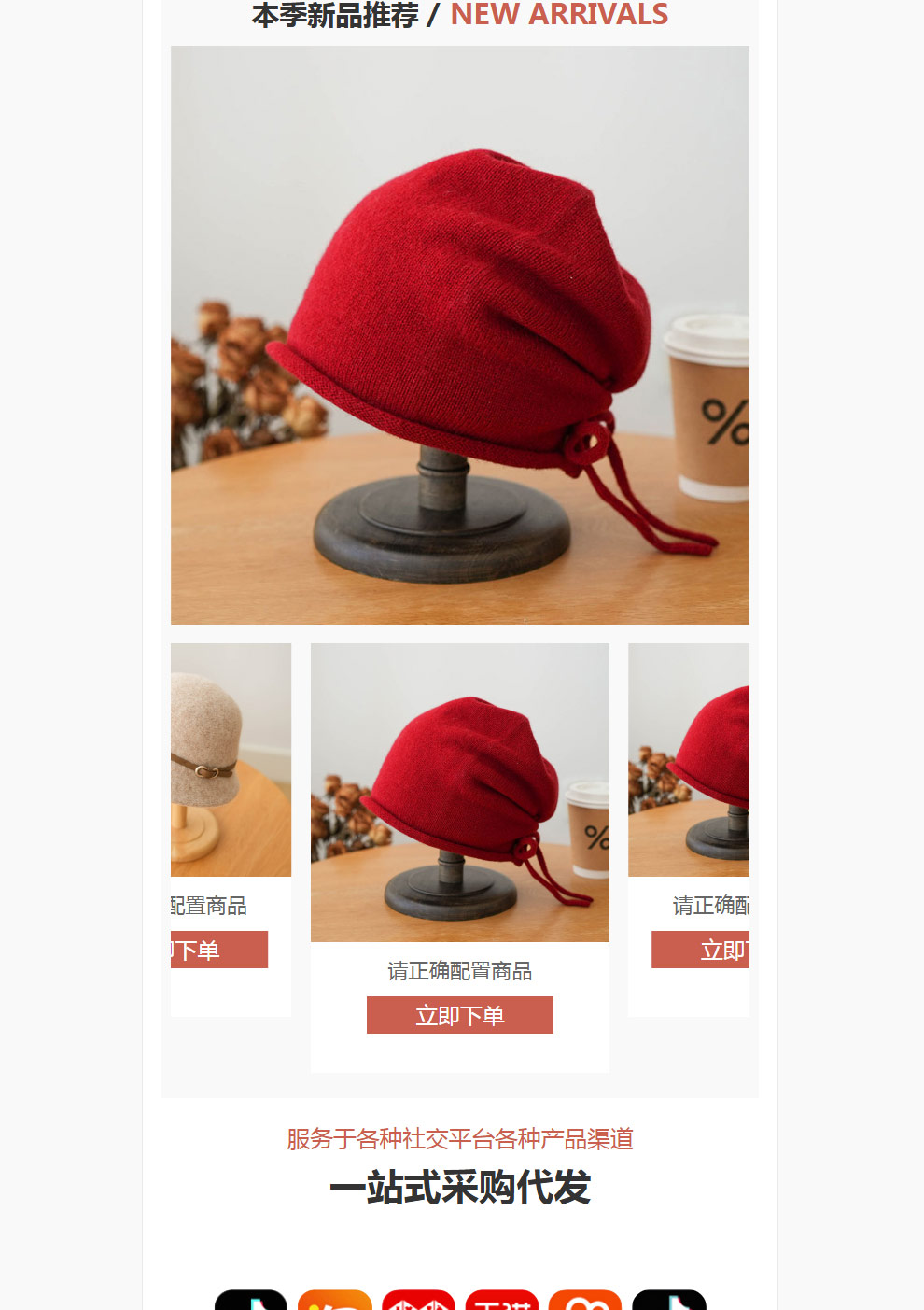Open the center red hat carousel card
This screenshot has height=1310, width=924.
click(459, 792)
